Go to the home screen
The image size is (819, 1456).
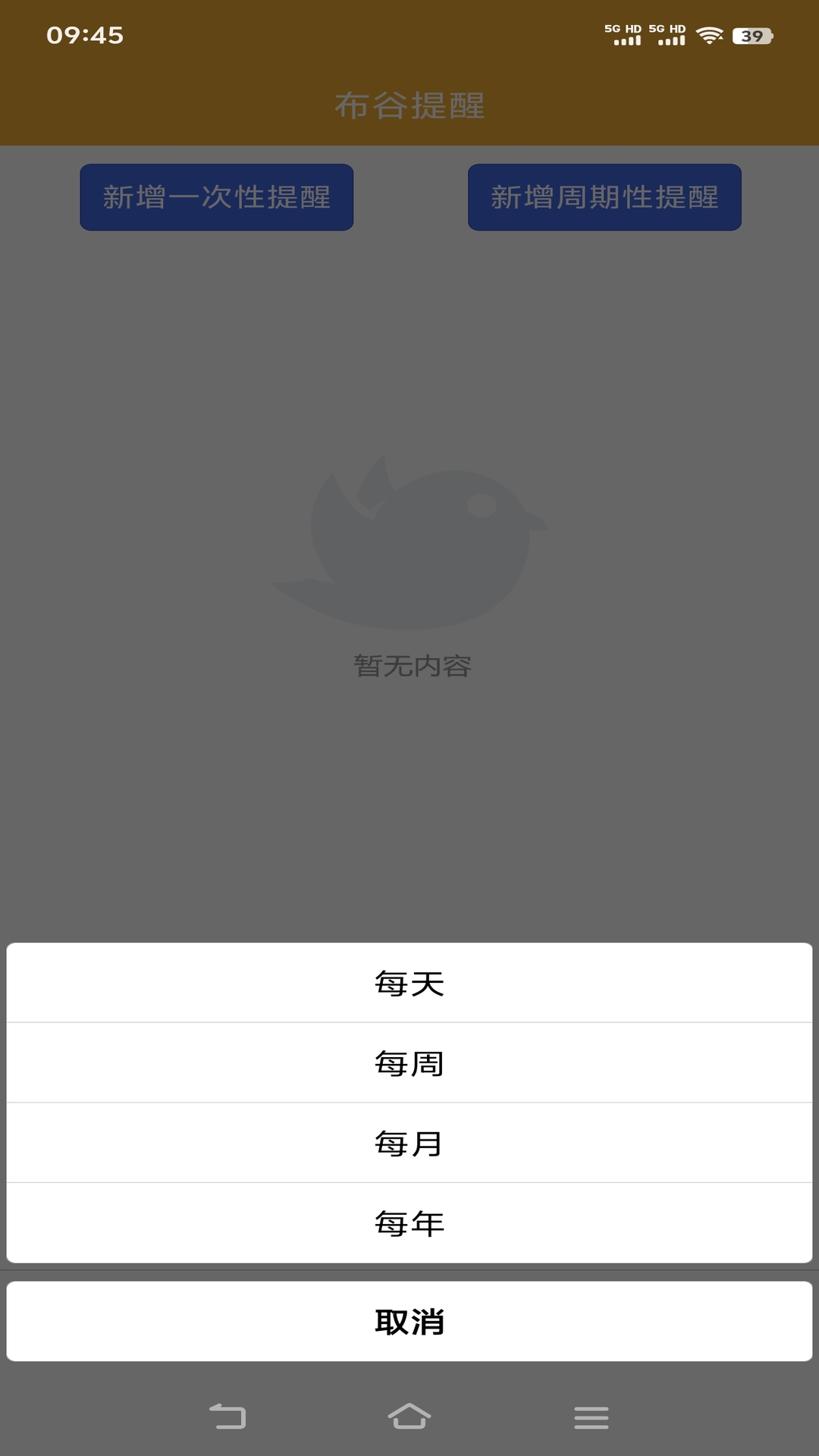(409, 1417)
